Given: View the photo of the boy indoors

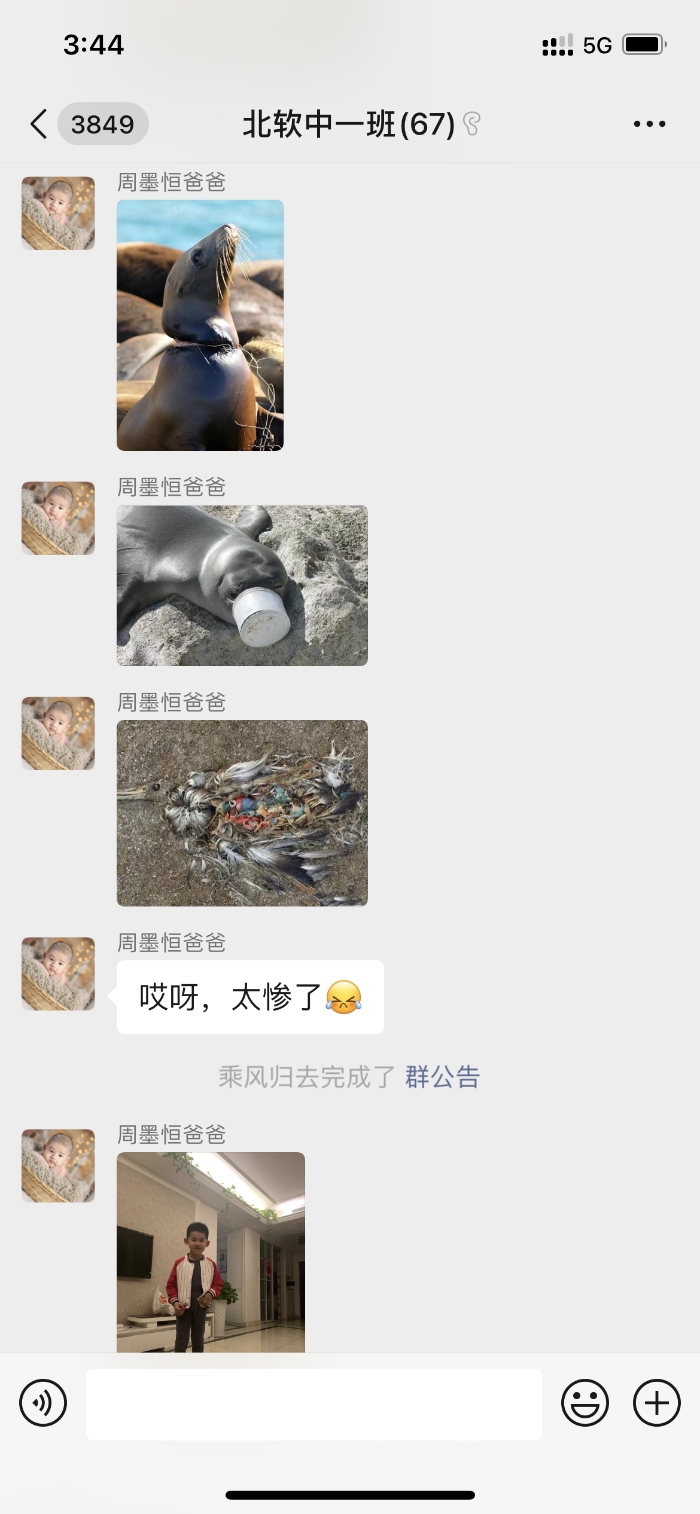Looking at the screenshot, I should [x=211, y=1252].
